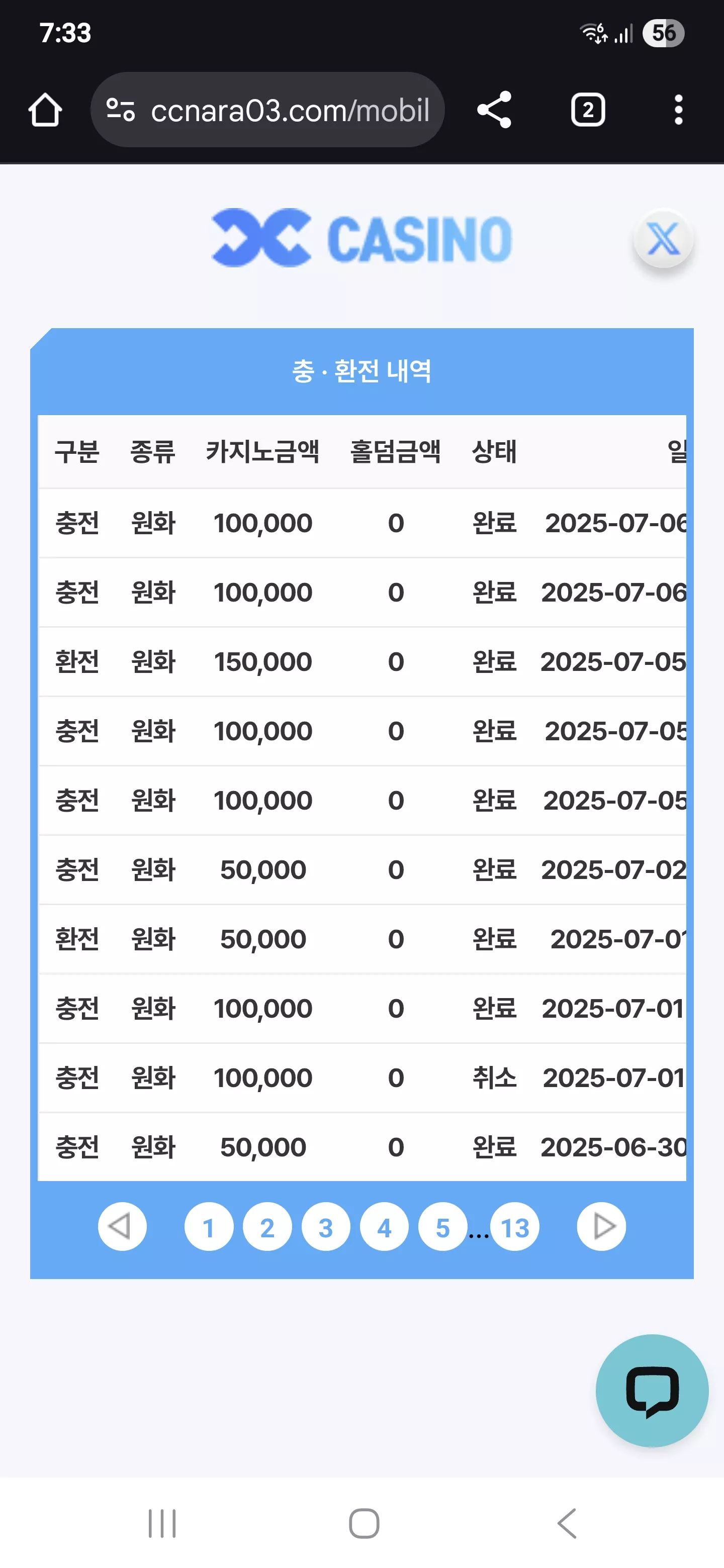Jump to page 3
The image size is (724, 1568).
point(326,1227)
